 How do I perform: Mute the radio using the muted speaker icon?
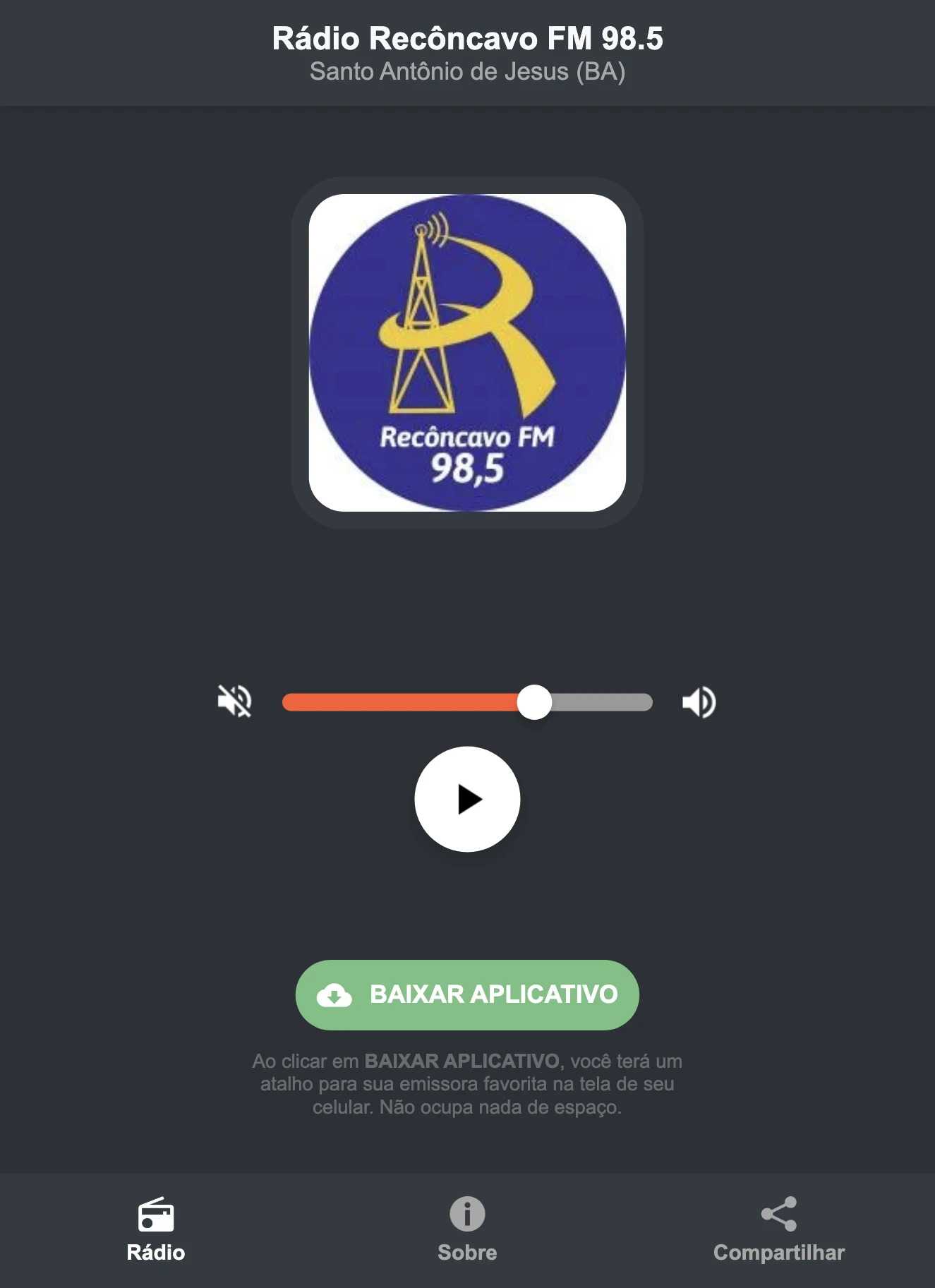(236, 702)
